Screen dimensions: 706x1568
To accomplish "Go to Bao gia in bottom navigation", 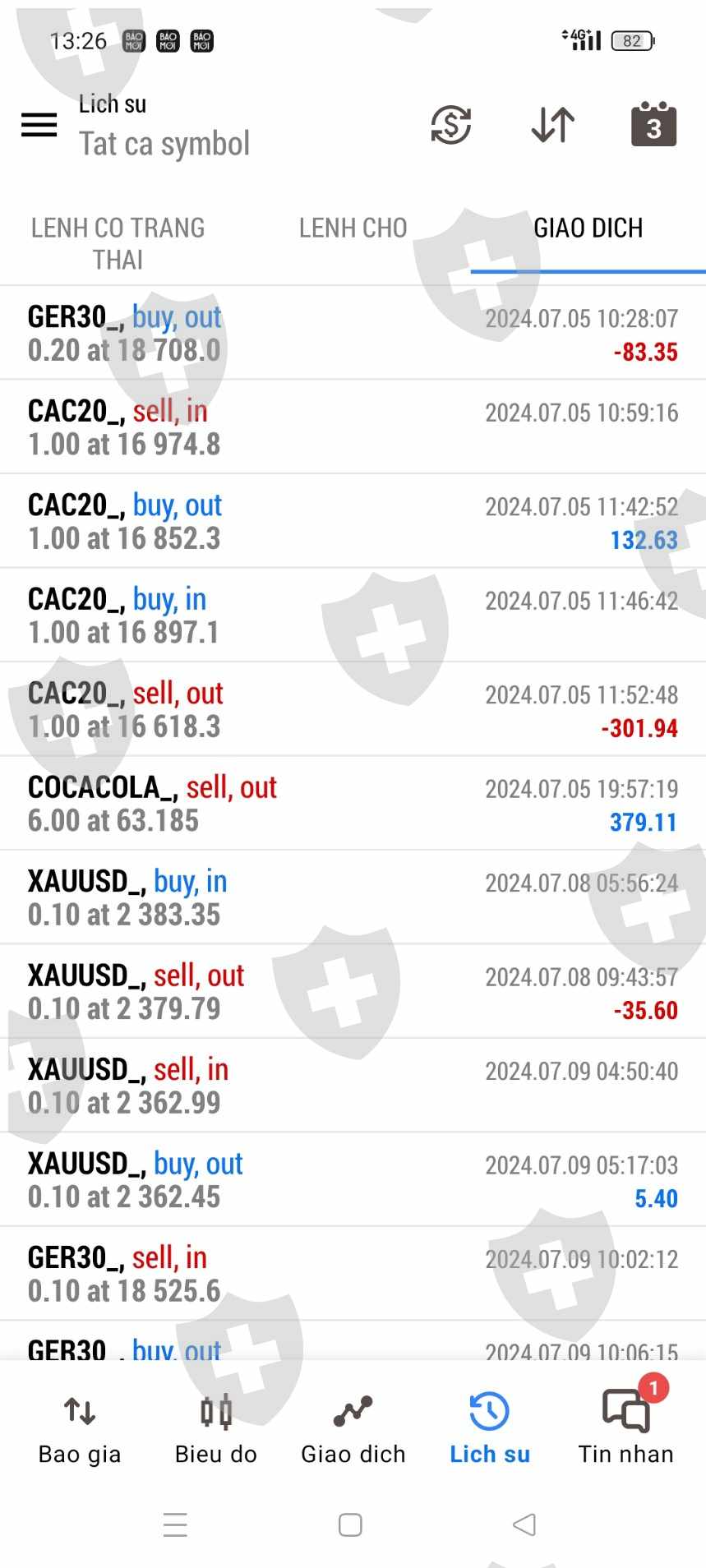I will (x=80, y=1429).
